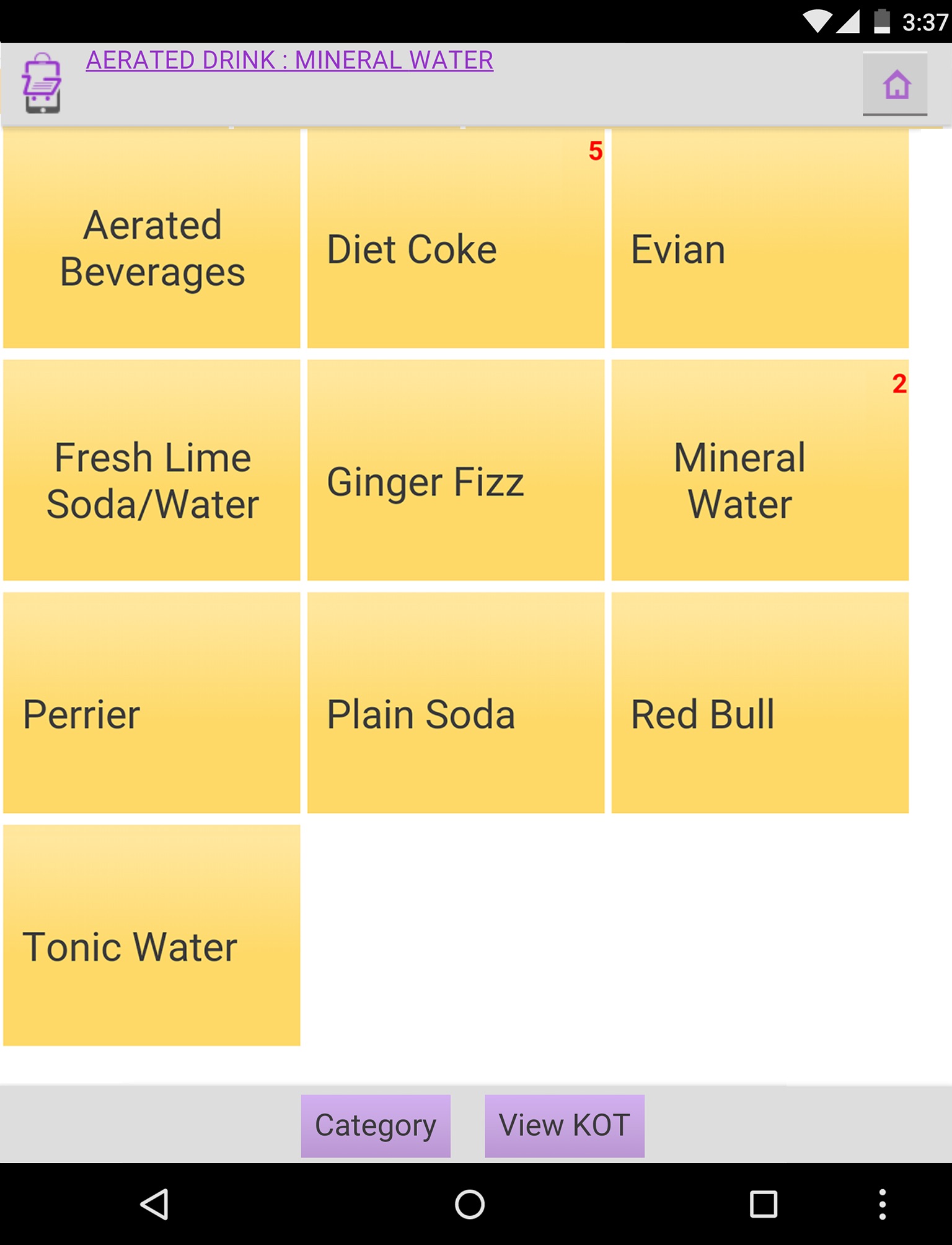Go to the home screen icon
Image resolution: width=952 pixels, height=1245 pixels.
(x=895, y=84)
